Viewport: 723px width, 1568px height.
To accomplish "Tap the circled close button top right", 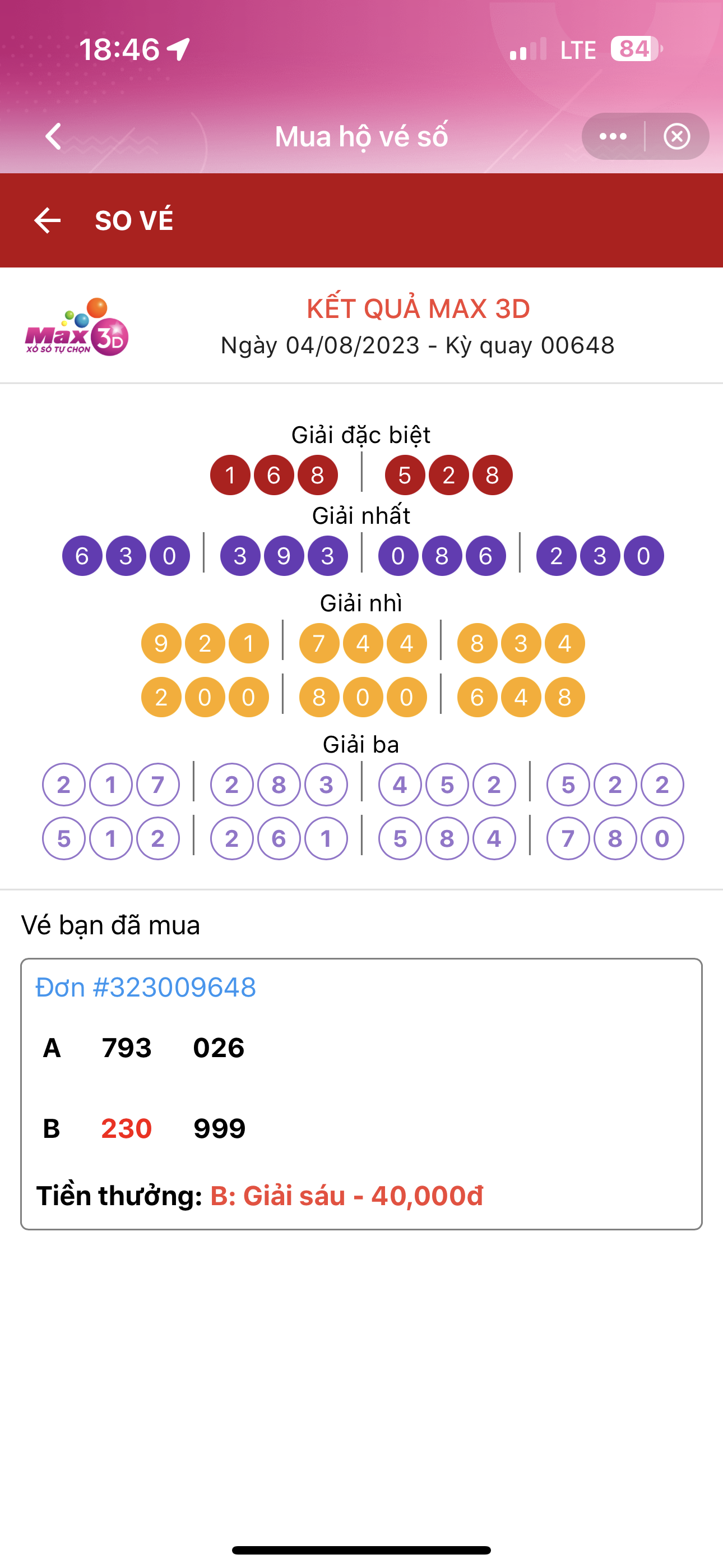I will coord(678,136).
